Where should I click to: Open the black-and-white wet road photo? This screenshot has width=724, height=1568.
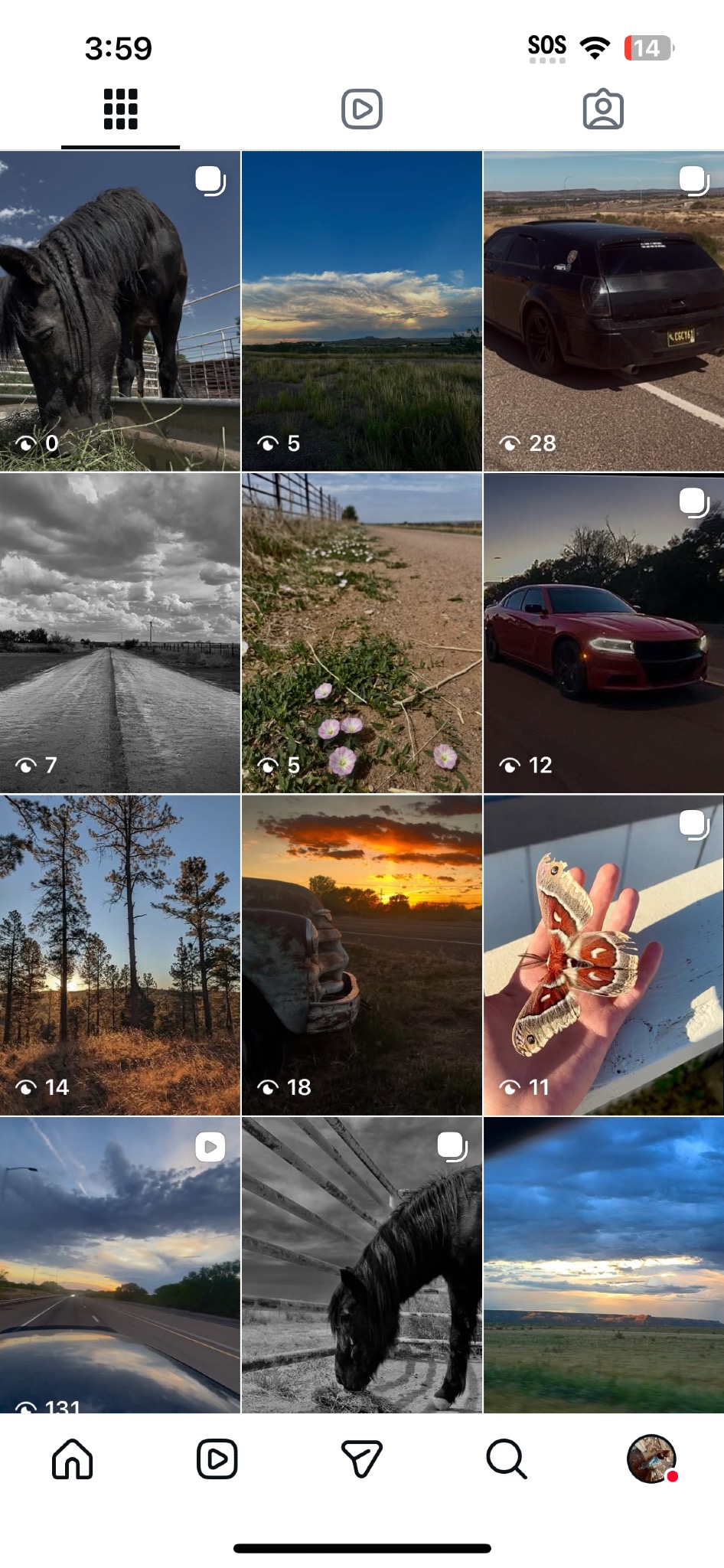(120, 633)
